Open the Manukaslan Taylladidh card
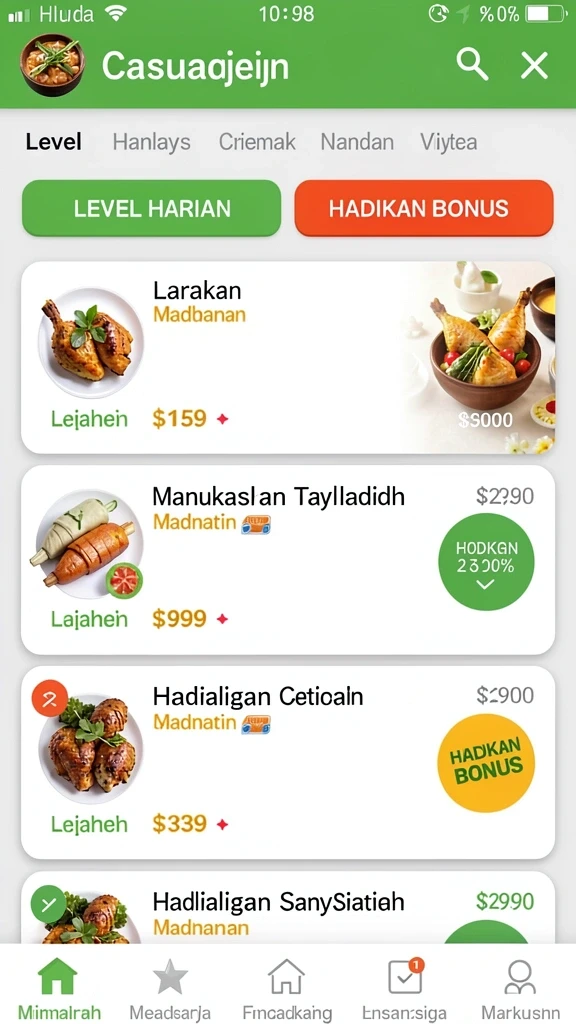This screenshot has height=1024, width=576. (x=288, y=560)
